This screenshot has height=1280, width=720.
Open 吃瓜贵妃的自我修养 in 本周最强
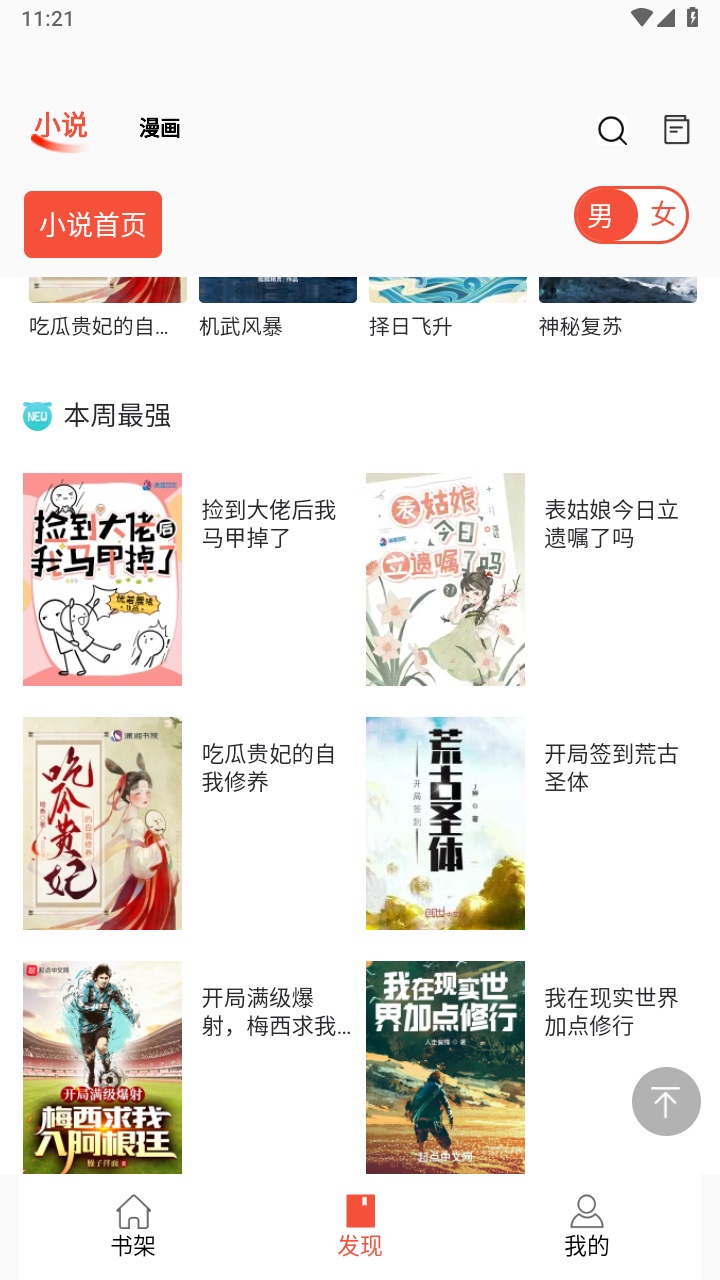point(102,823)
